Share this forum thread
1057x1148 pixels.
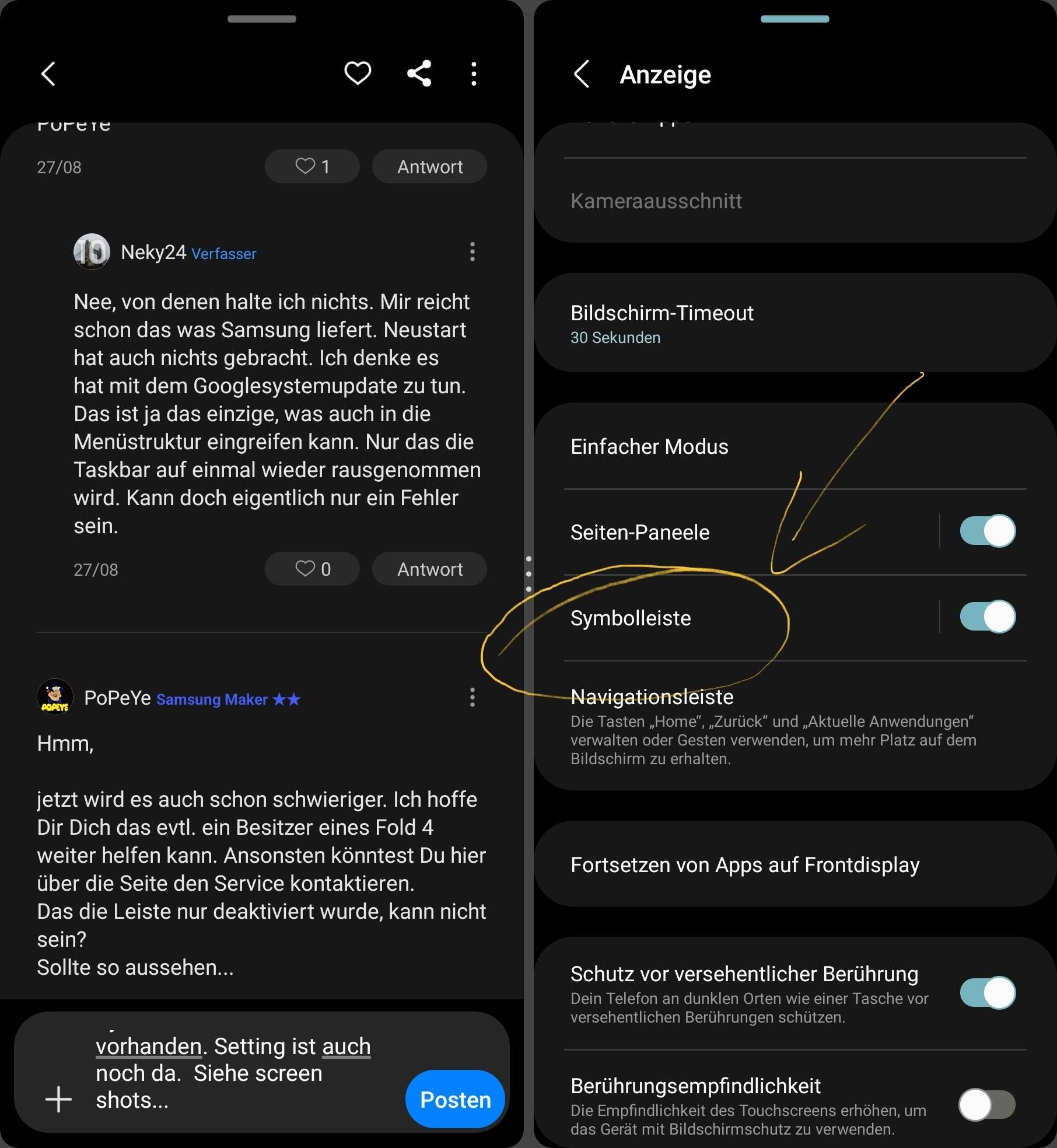419,73
